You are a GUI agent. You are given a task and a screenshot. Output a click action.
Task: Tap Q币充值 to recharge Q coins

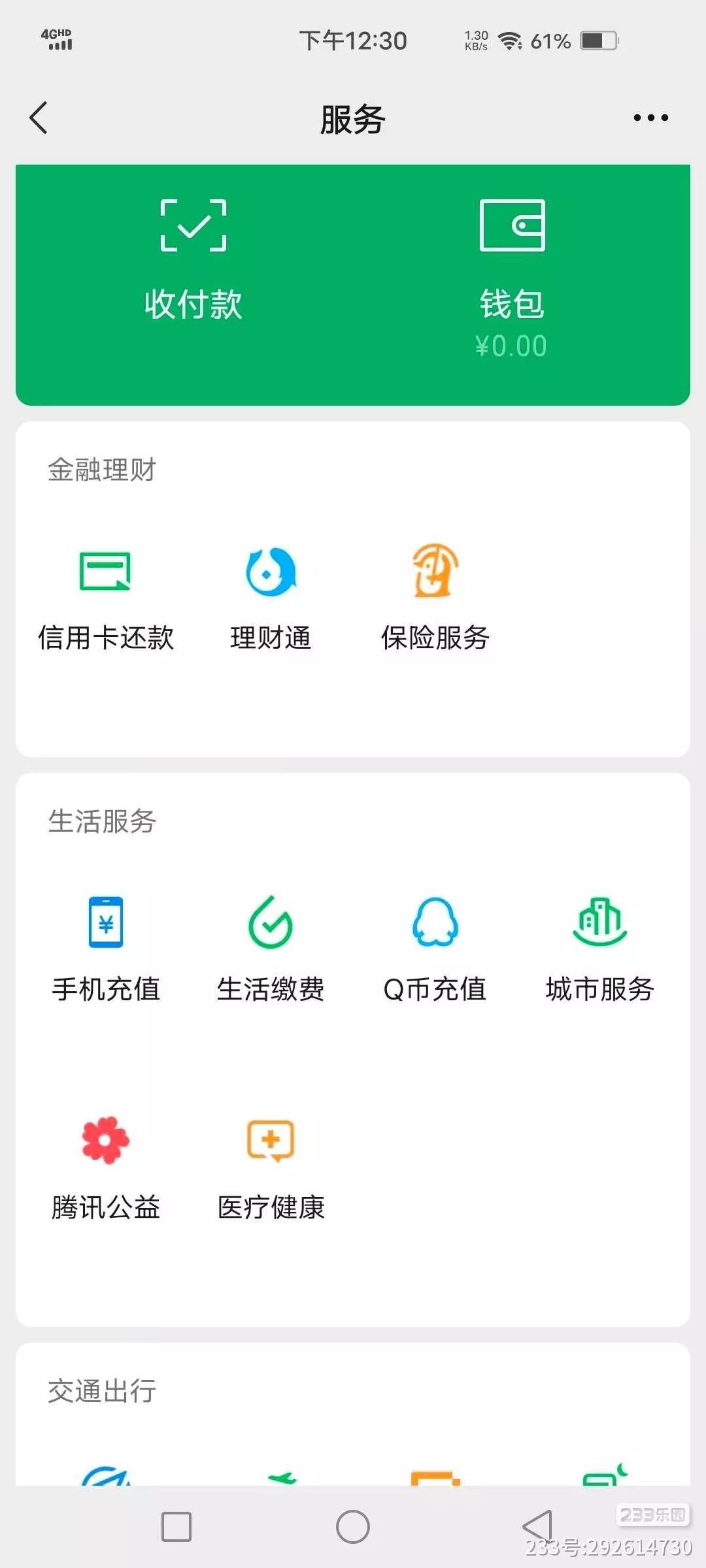point(435,947)
